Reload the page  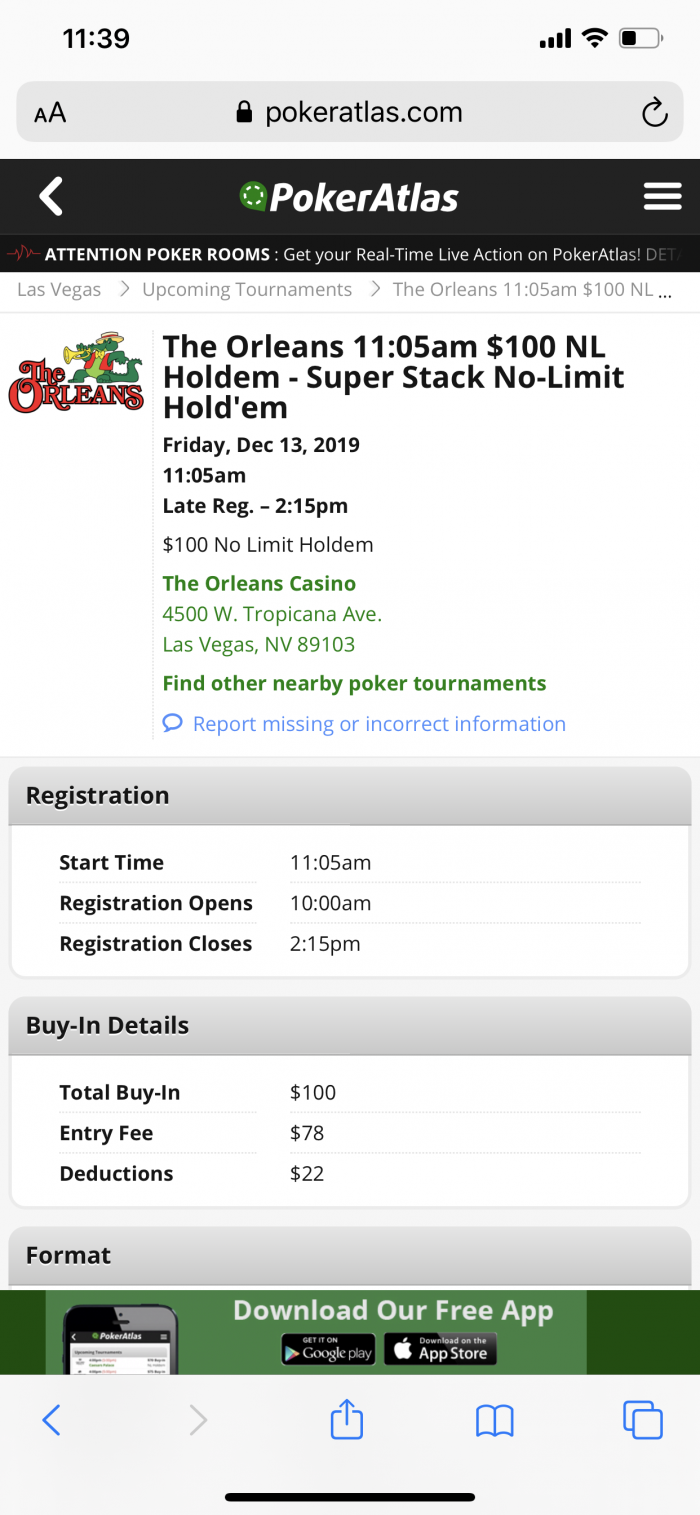(654, 112)
